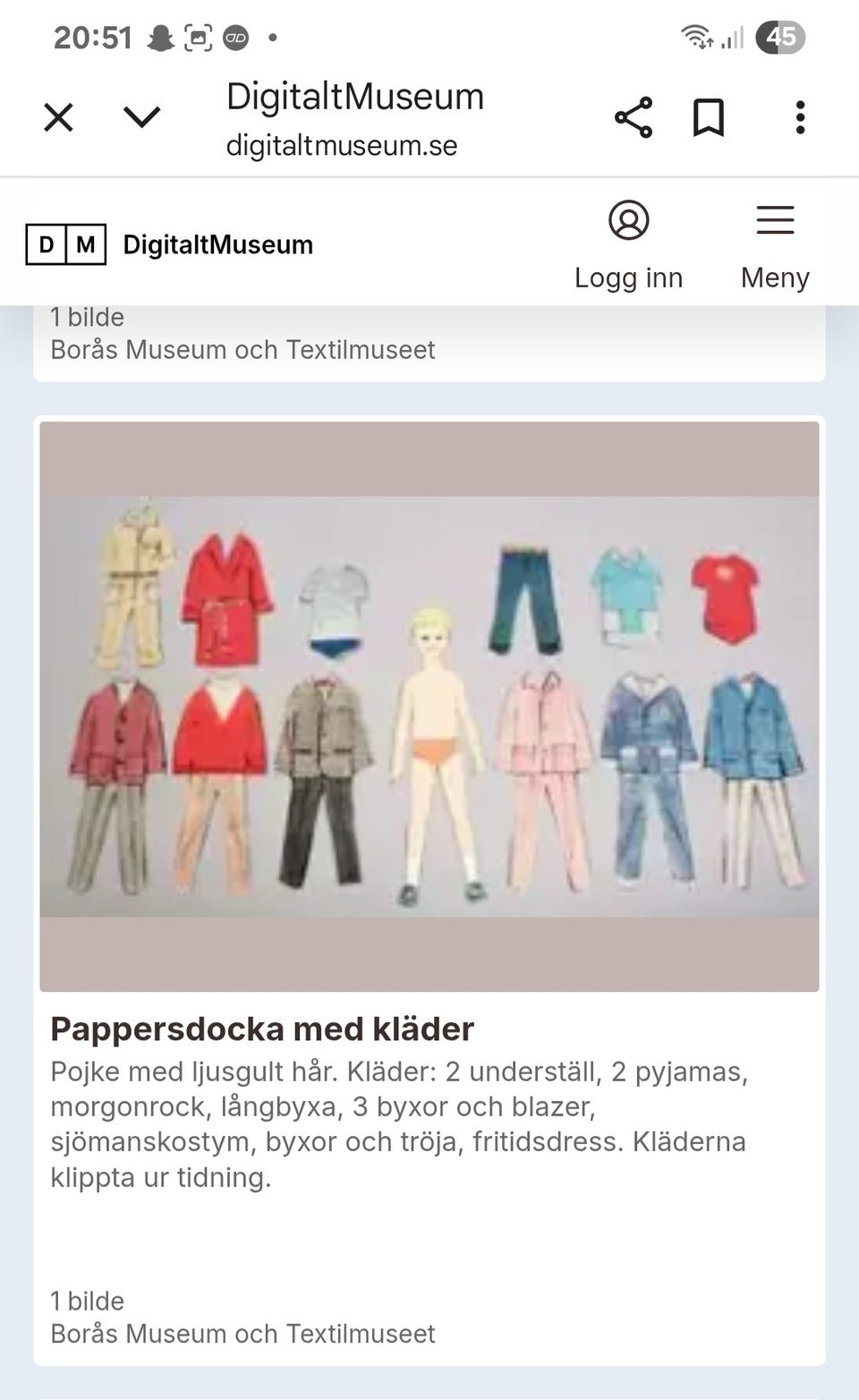Viewport: 859px width, 1400px height.
Task: Open the Logg inn profile icon
Action: pos(629,220)
